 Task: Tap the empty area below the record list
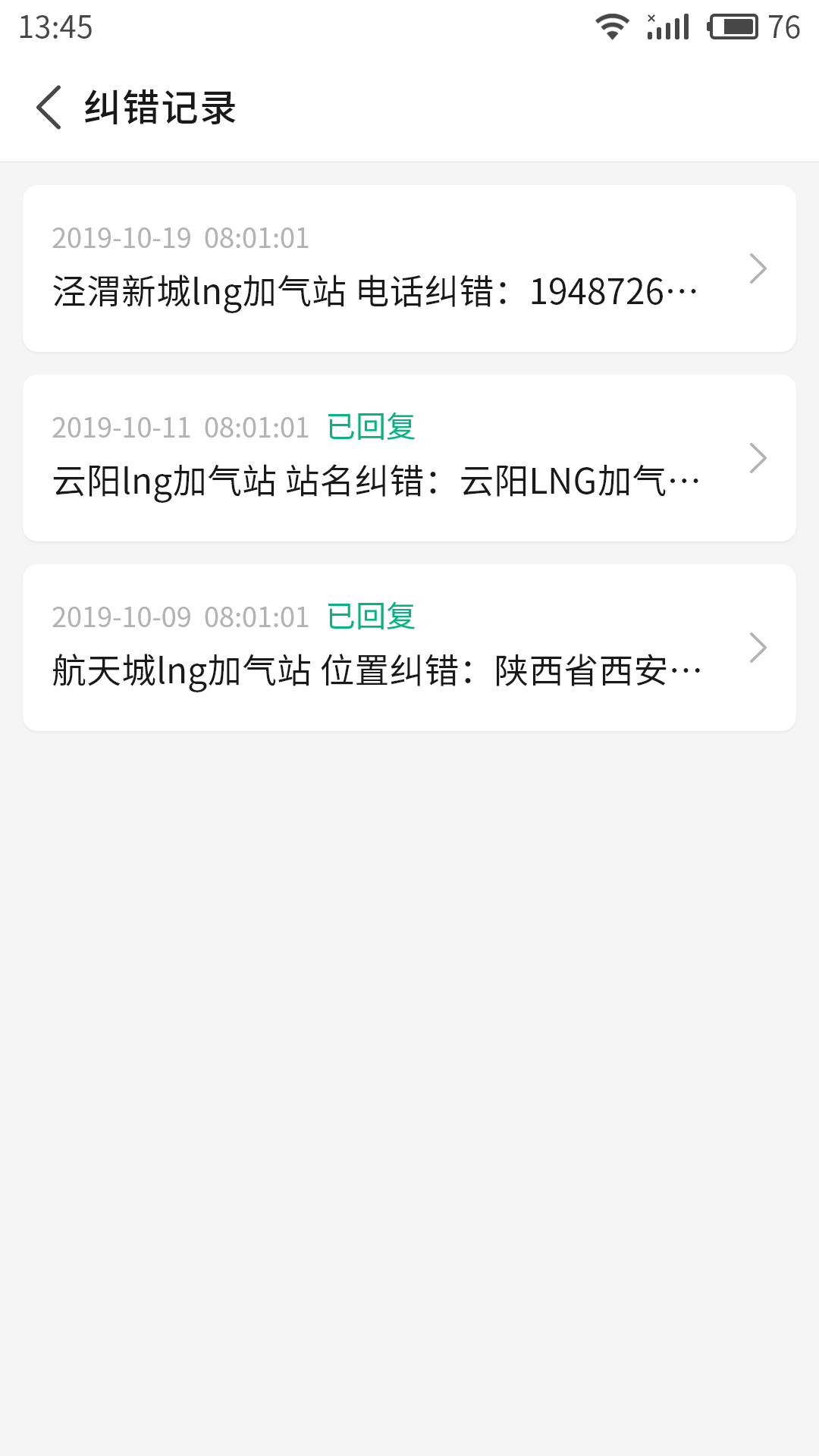[x=409, y=986]
